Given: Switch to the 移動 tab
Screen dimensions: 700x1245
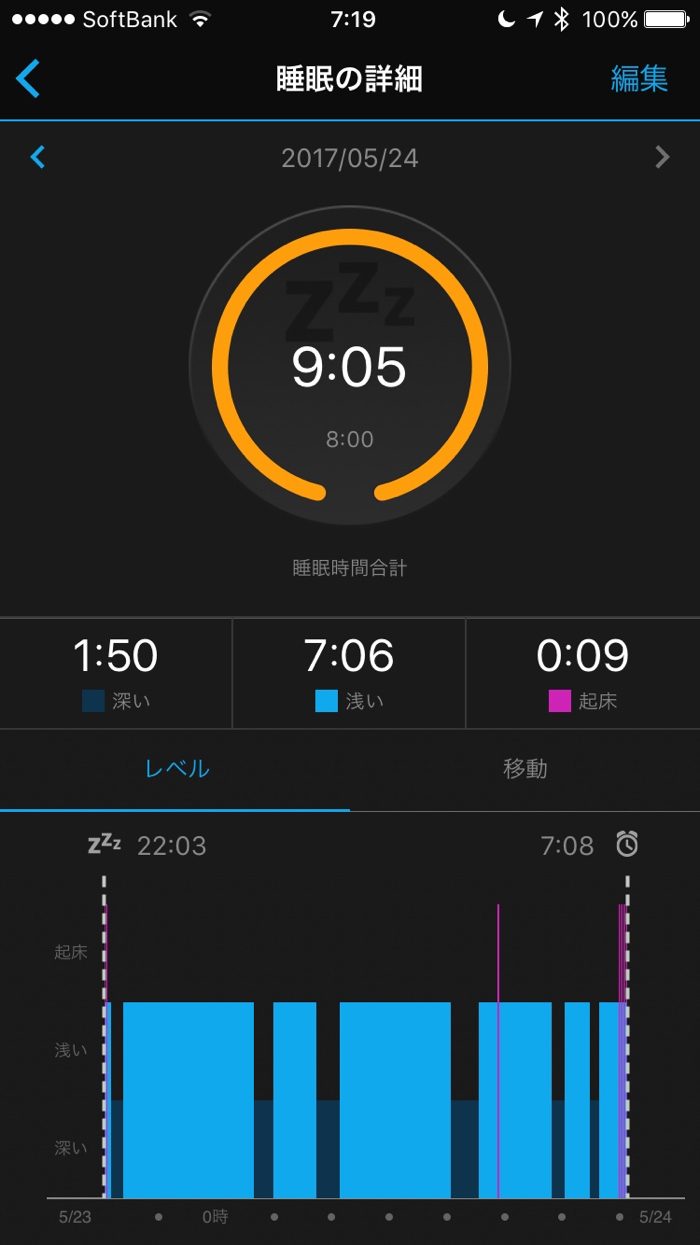Looking at the screenshot, I should click(525, 769).
